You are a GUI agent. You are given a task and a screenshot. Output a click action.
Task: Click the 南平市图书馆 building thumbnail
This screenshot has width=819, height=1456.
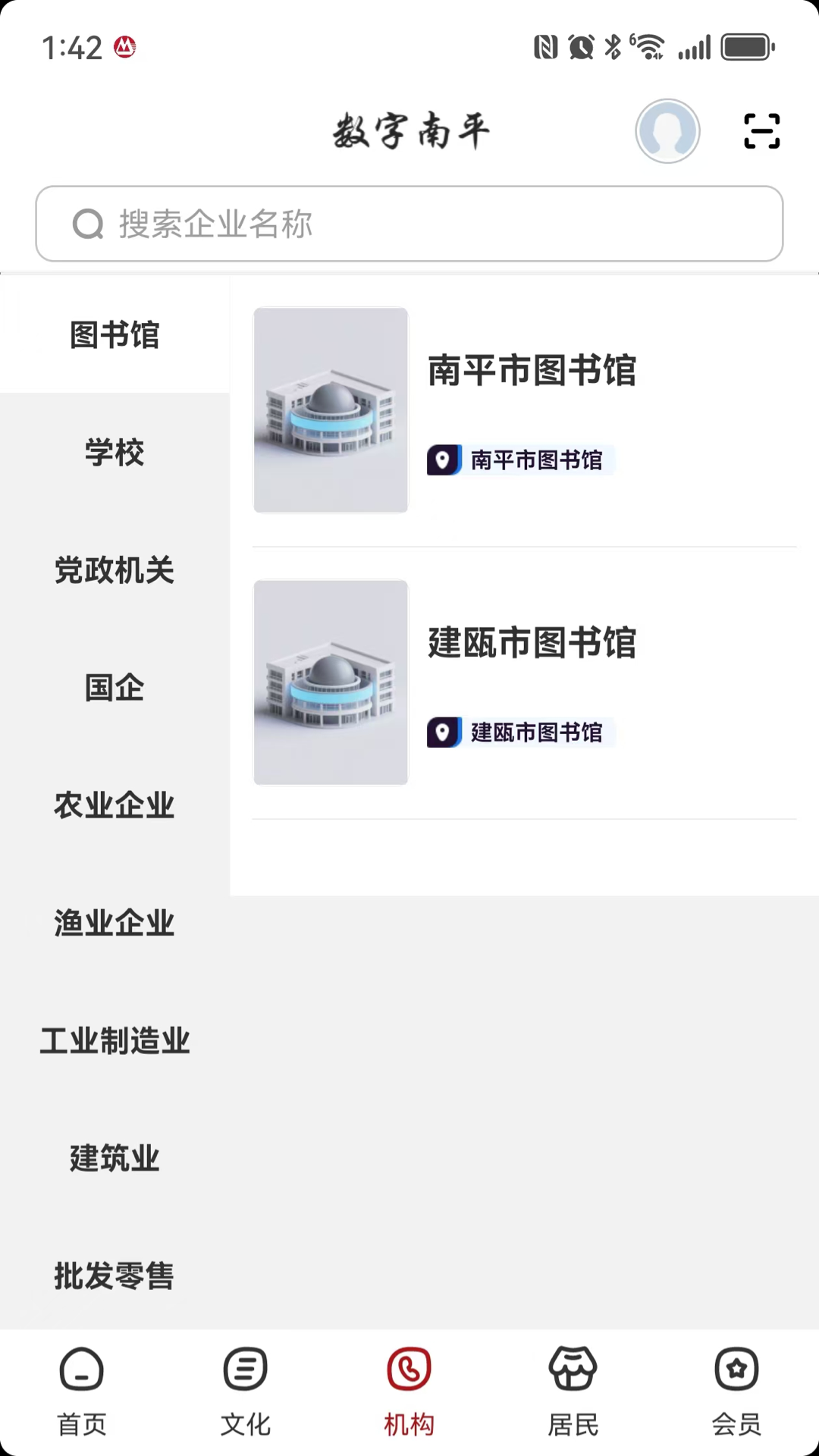pos(331,409)
